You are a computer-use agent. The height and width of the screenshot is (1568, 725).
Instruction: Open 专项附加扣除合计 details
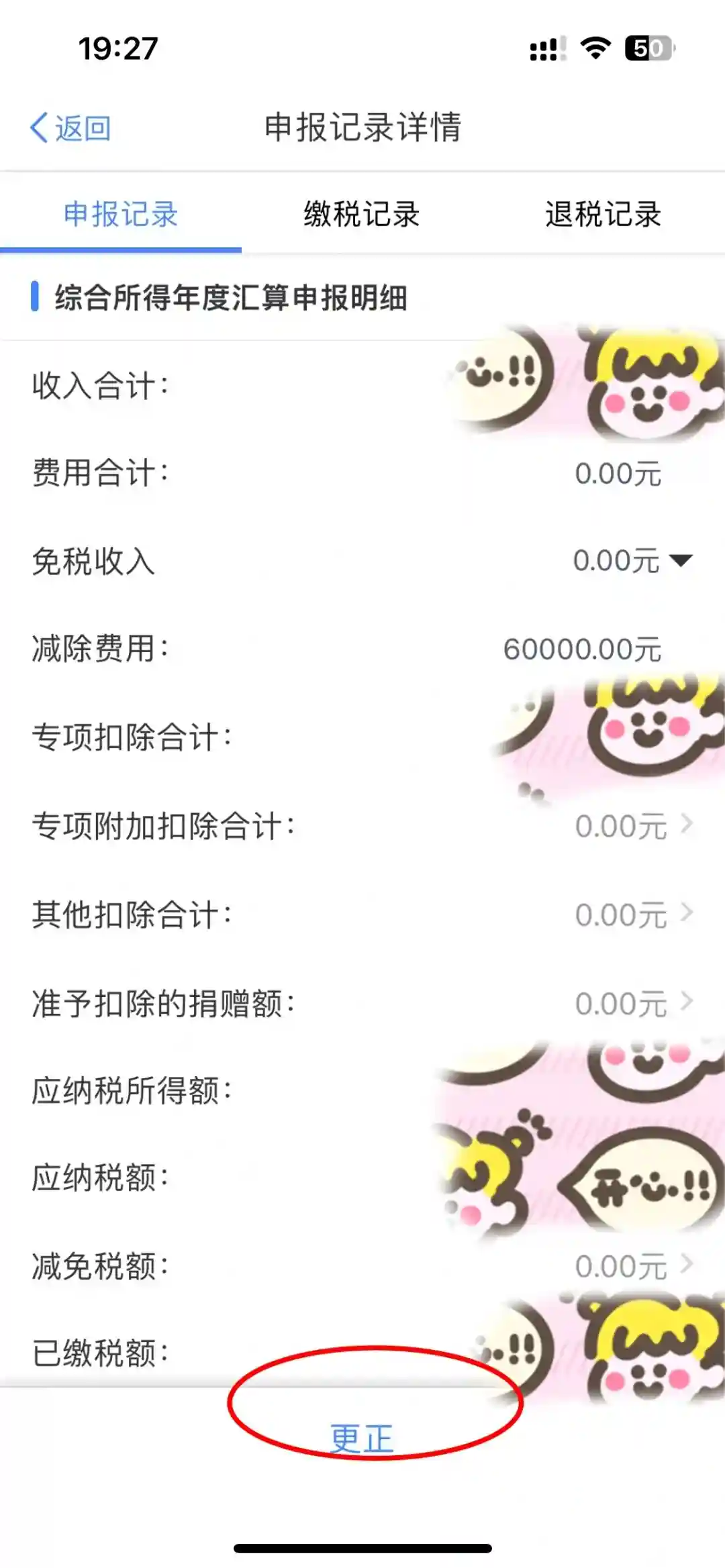pyautogui.click(x=686, y=825)
